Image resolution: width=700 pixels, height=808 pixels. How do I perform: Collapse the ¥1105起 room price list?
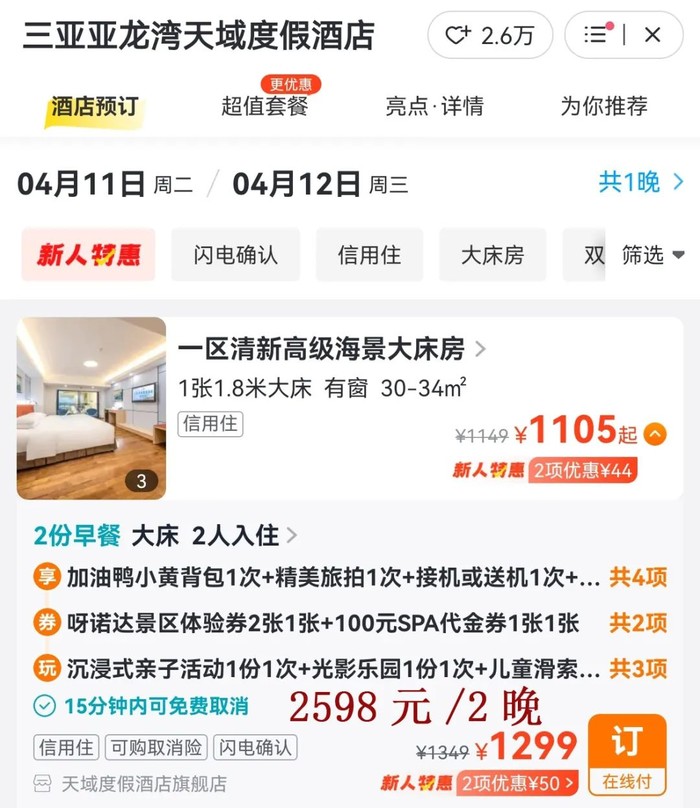pos(655,434)
